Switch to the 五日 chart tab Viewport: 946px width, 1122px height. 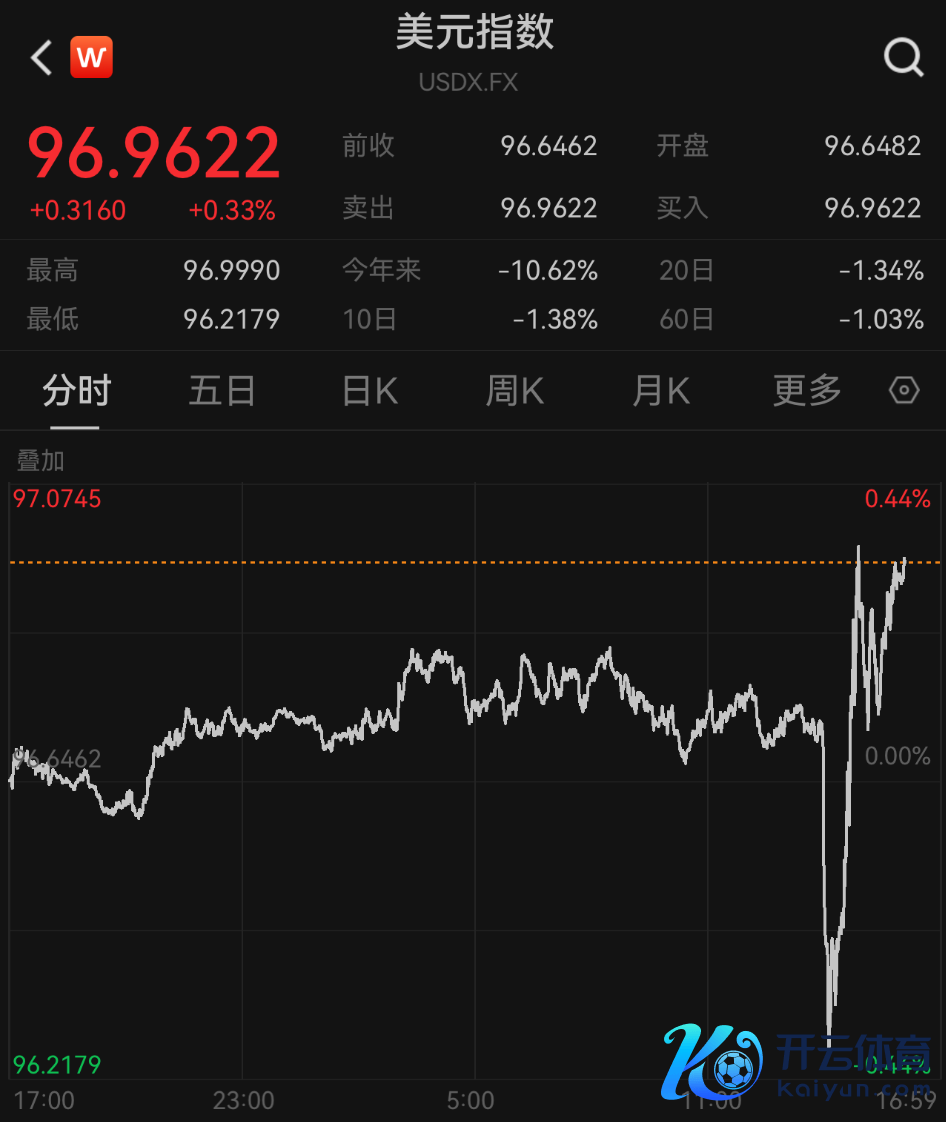coord(222,391)
